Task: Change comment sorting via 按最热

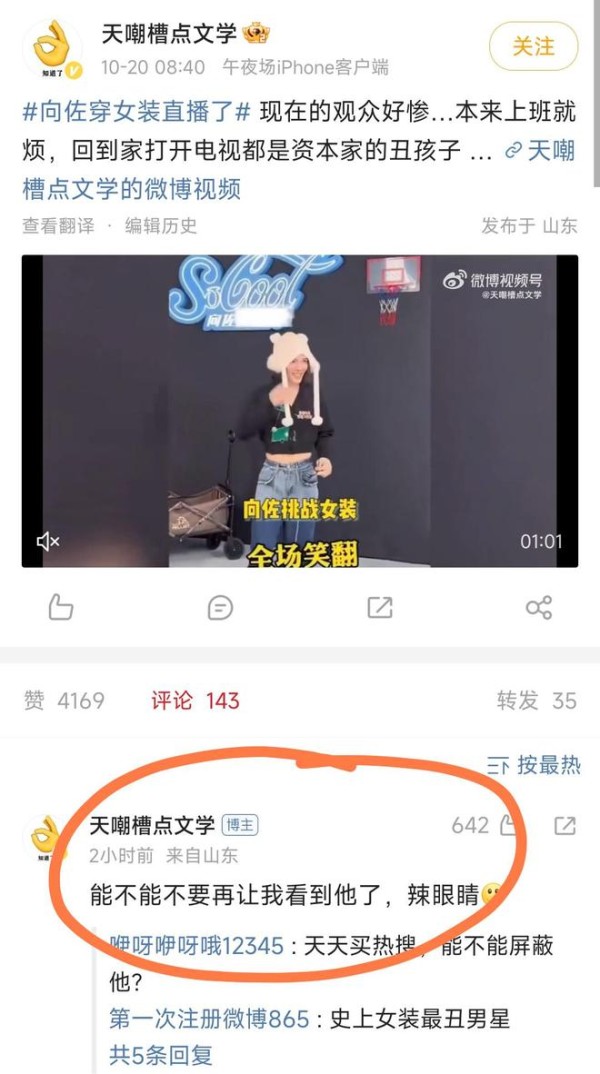Action: [x=533, y=766]
